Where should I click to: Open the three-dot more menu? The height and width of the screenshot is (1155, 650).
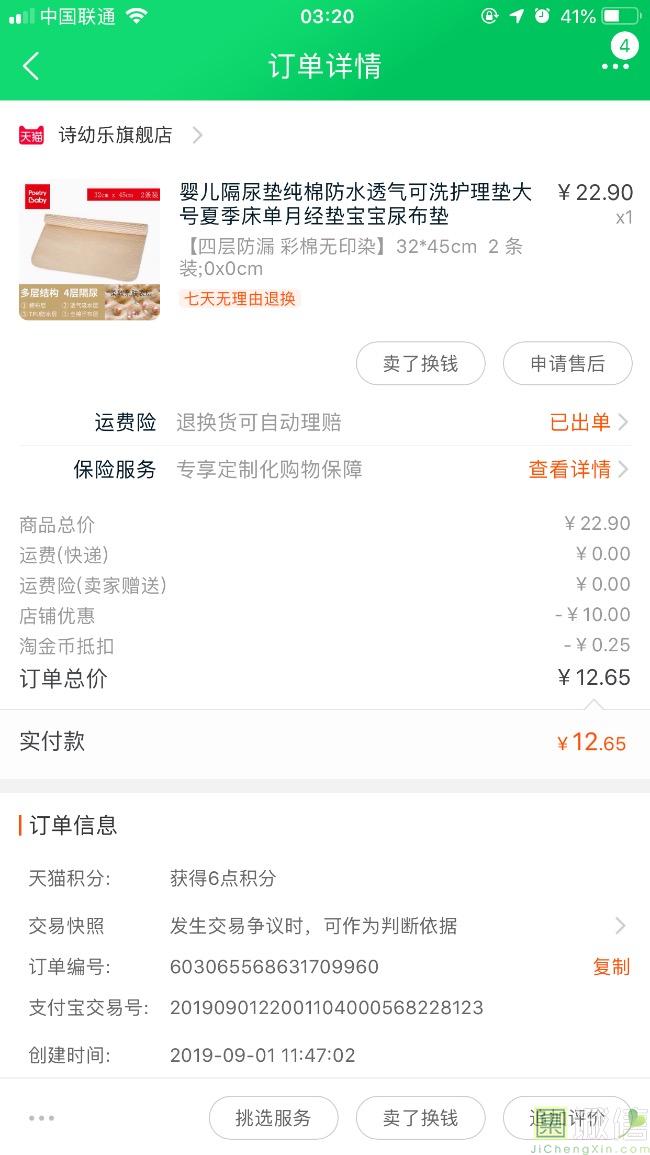click(615, 66)
